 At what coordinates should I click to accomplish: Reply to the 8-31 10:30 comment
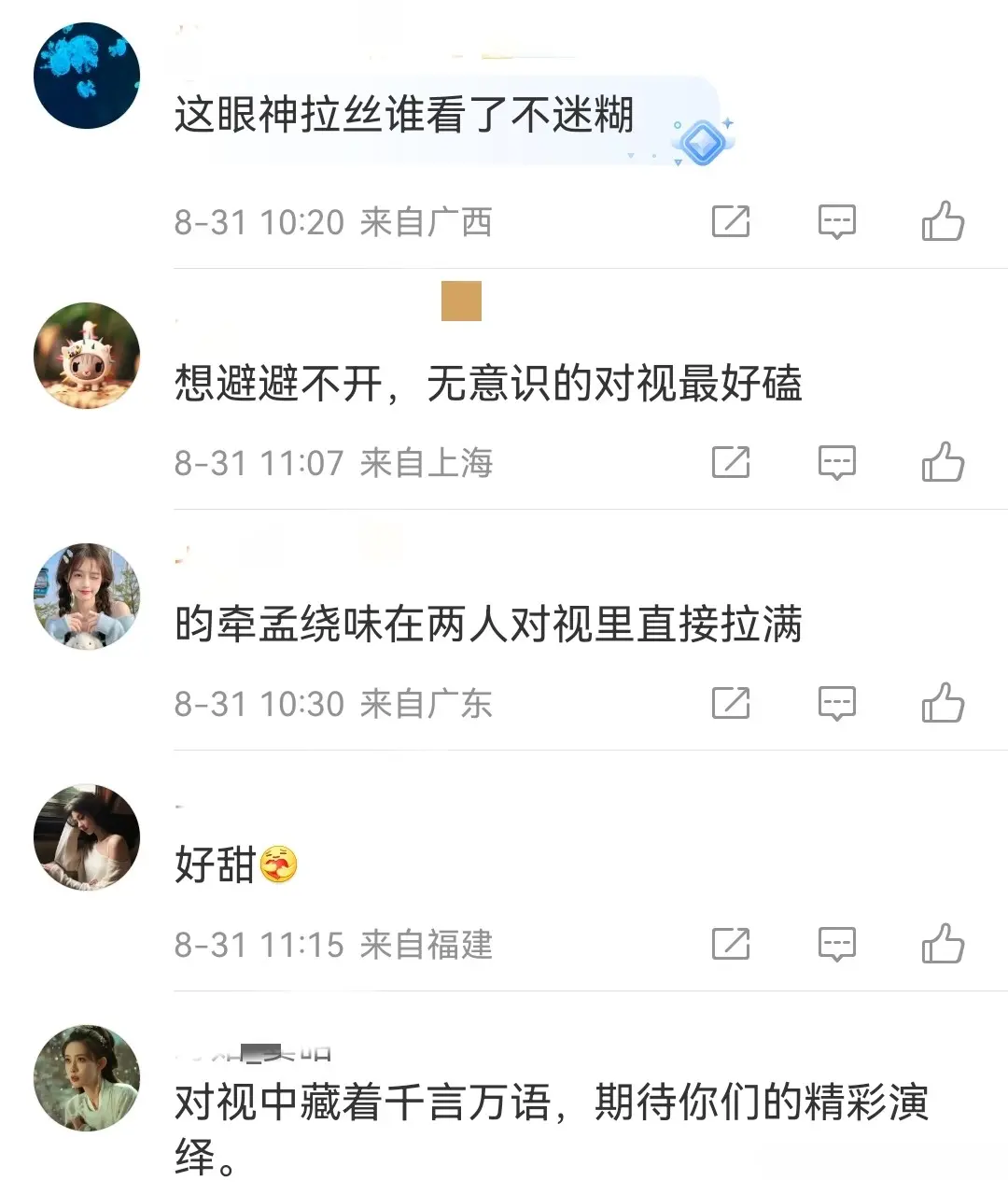836,703
